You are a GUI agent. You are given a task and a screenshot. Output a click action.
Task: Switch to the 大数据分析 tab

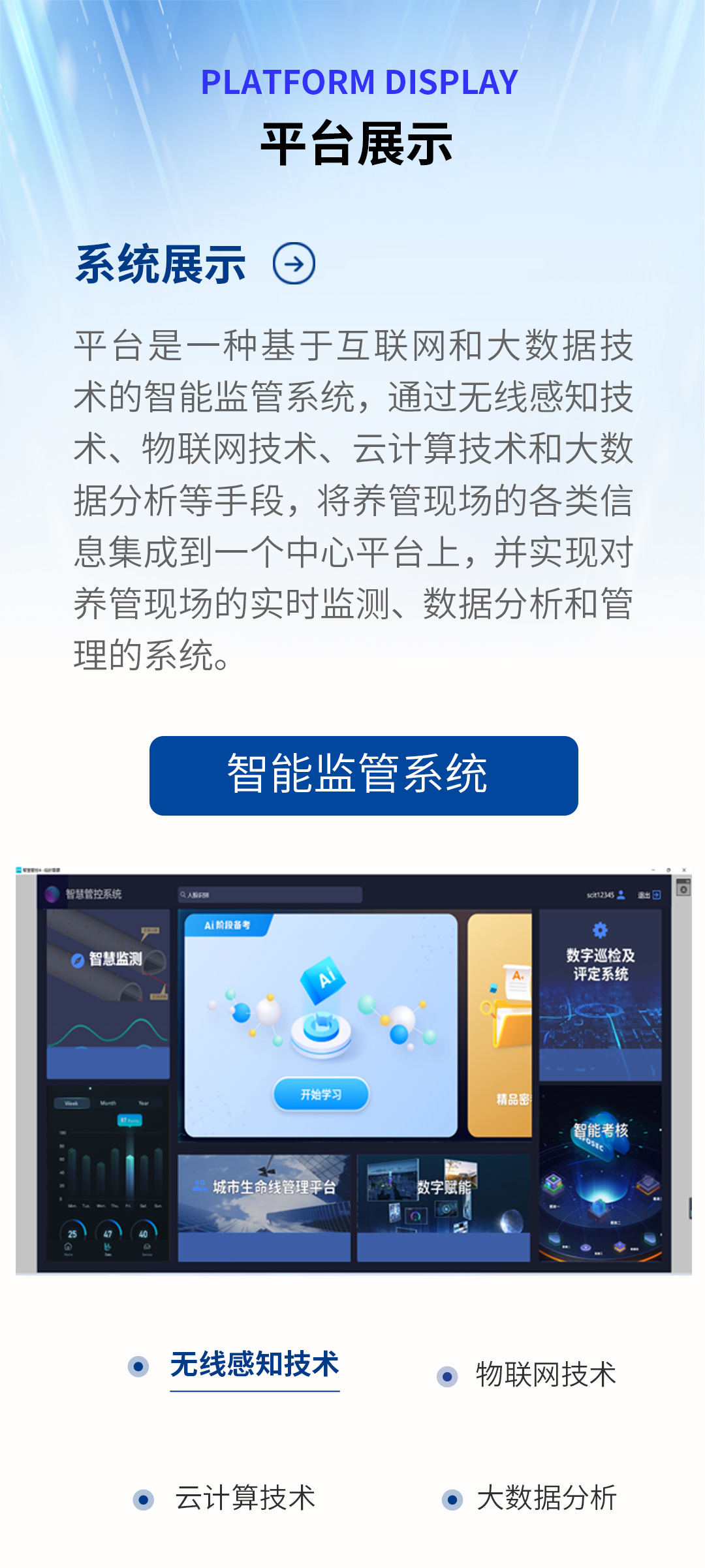546,1498
